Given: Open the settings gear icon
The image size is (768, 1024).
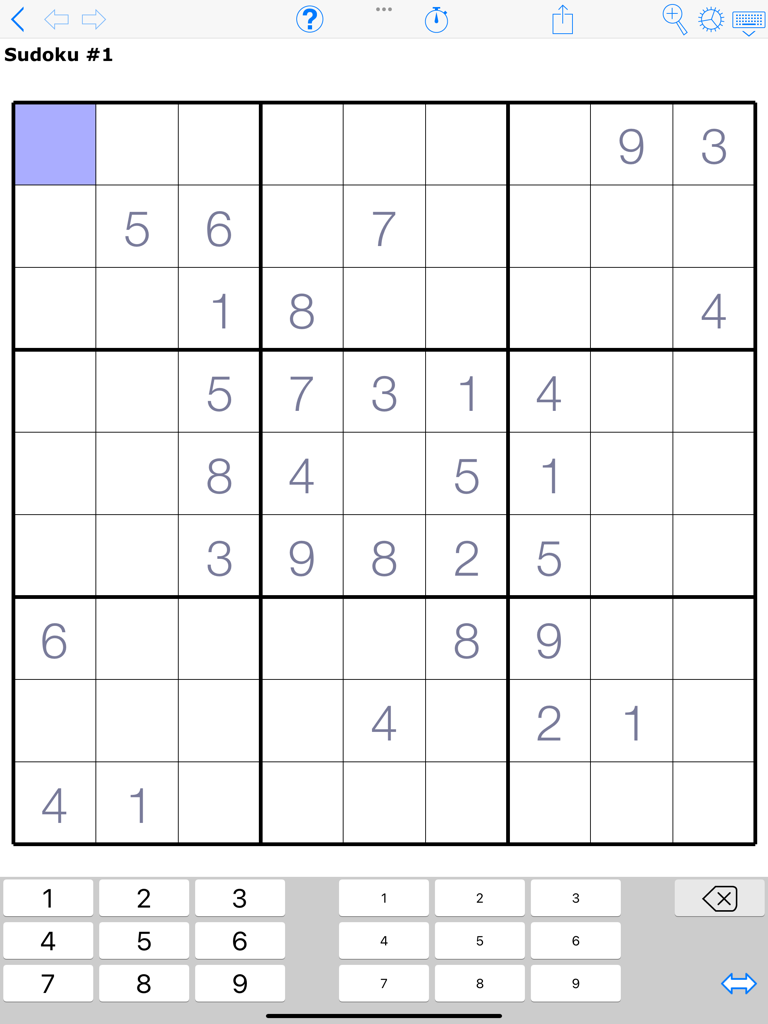Looking at the screenshot, I should click(x=711, y=19).
